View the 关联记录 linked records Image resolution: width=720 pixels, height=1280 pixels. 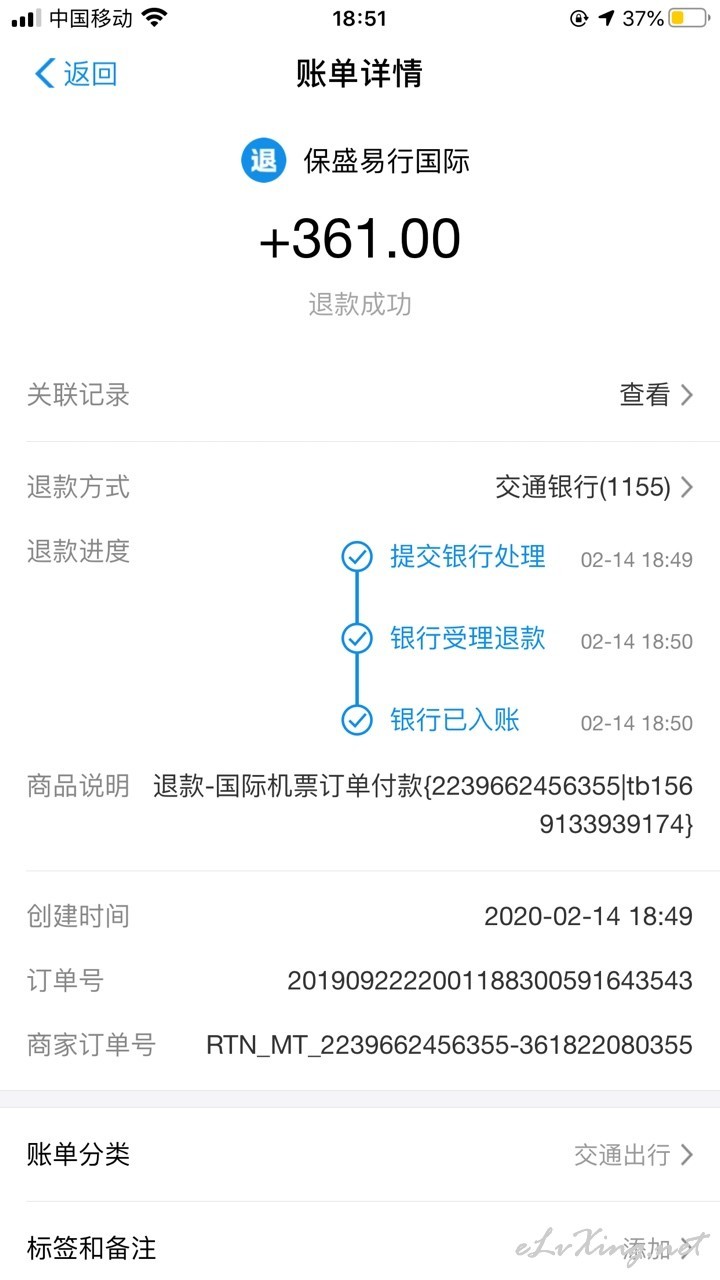coord(360,395)
